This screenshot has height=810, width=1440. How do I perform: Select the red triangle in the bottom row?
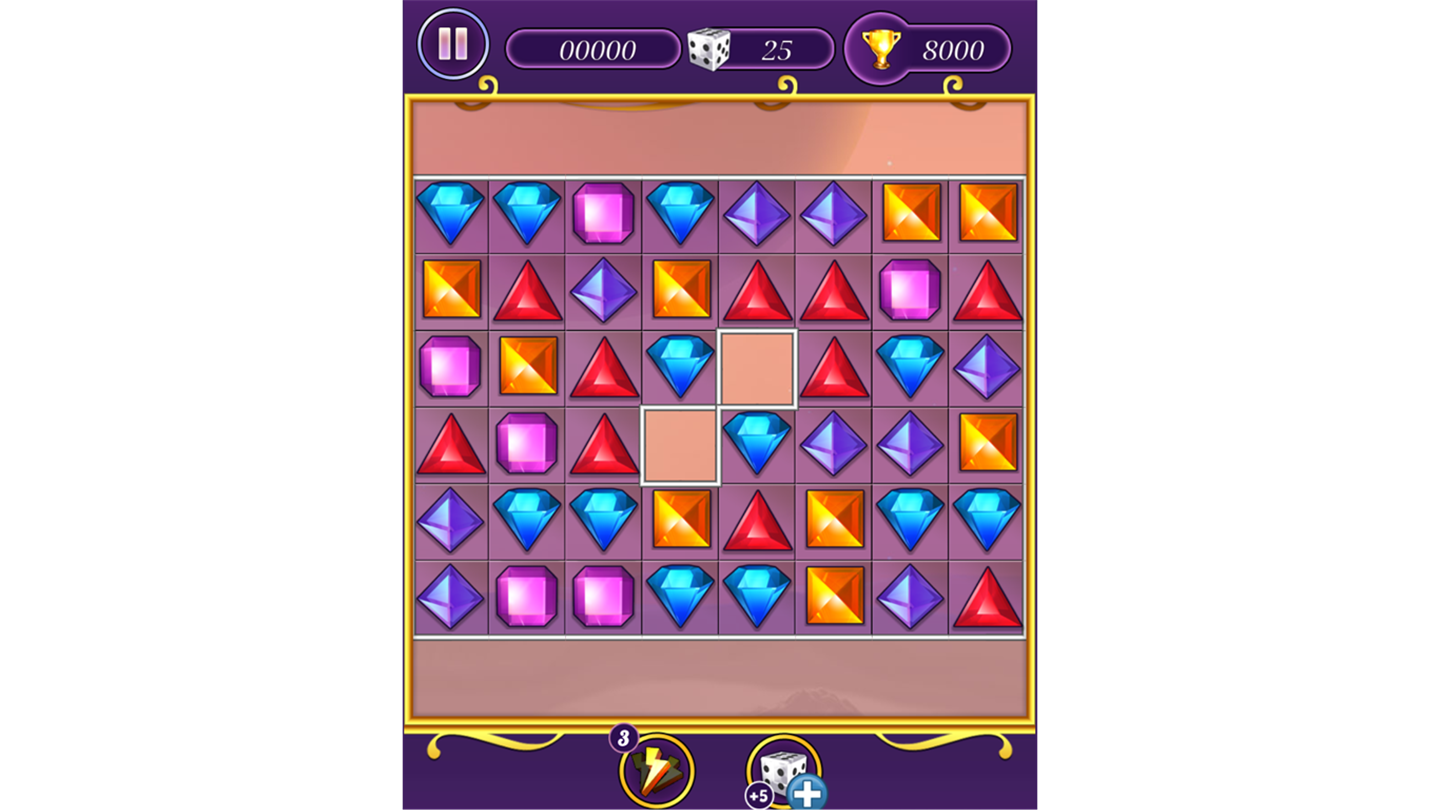pos(987,598)
